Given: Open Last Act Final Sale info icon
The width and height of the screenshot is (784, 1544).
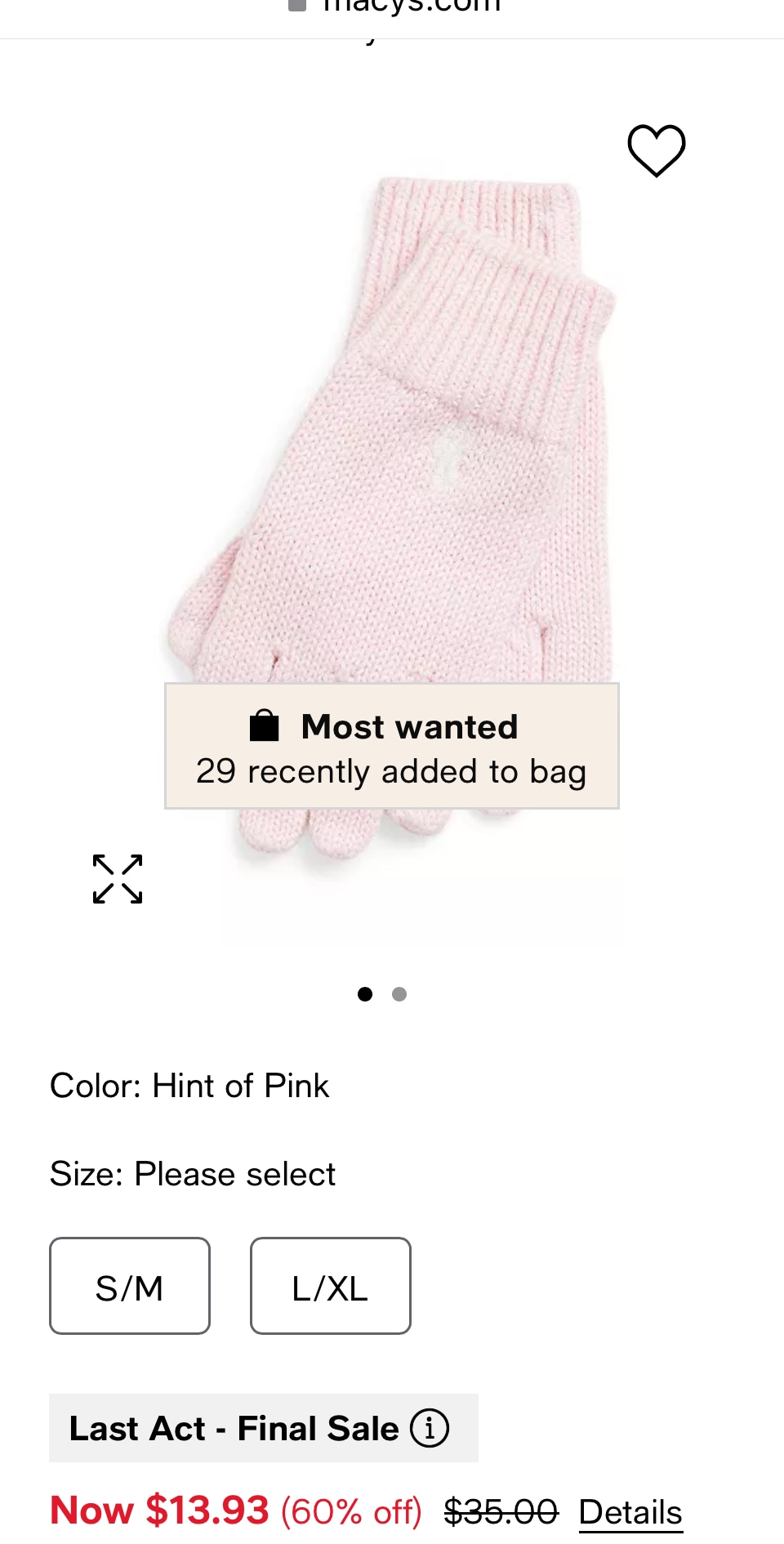Looking at the screenshot, I should coord(430,1428).
